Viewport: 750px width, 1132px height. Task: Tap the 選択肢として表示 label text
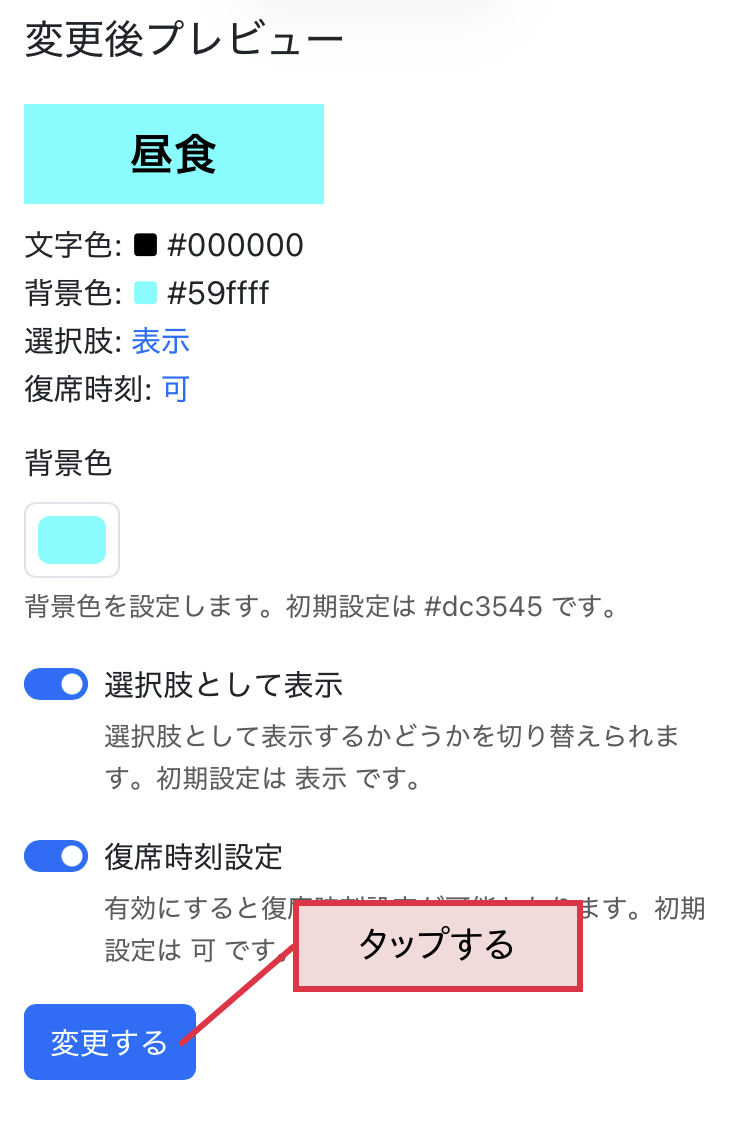pos(225,685)
